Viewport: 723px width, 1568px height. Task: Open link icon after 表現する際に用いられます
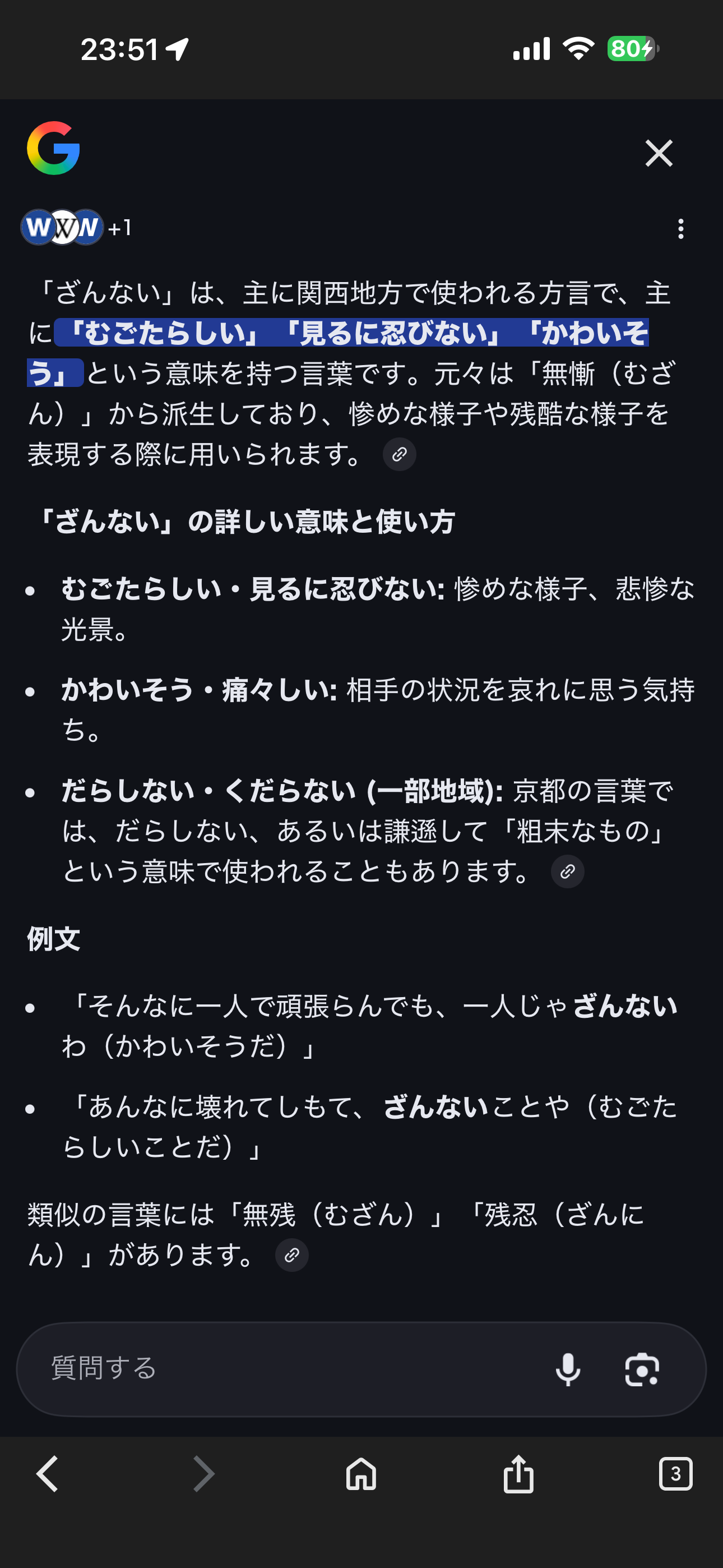[x=399, y=454]
